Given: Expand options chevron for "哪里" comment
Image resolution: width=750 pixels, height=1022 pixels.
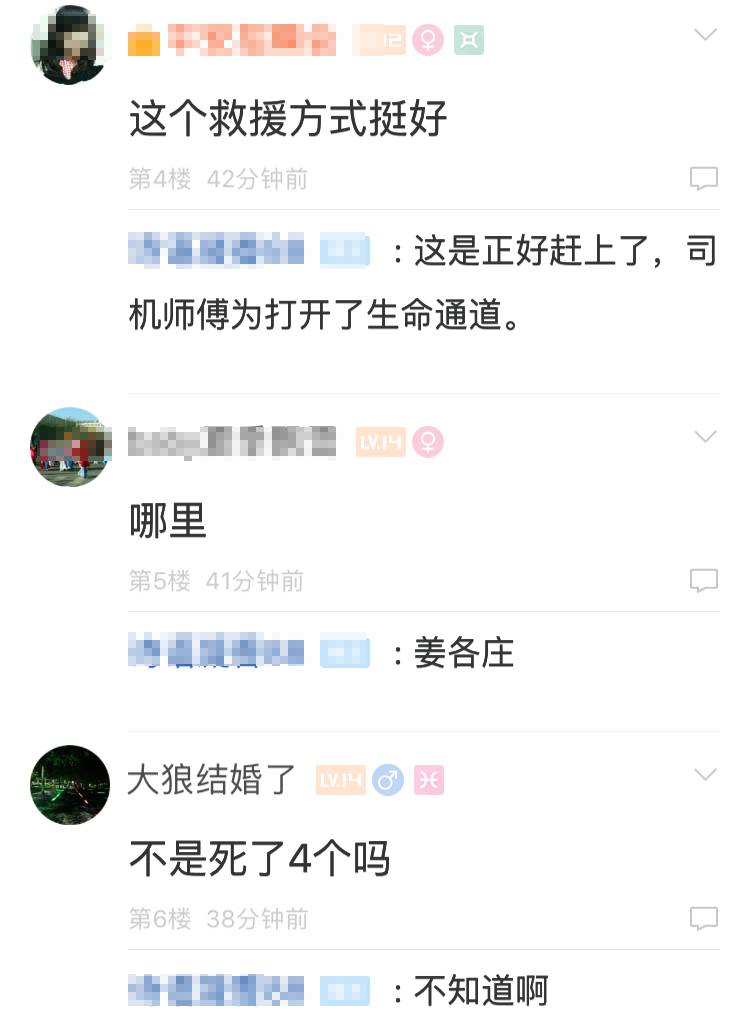Looking at the screenshot, I should point(705,438).
